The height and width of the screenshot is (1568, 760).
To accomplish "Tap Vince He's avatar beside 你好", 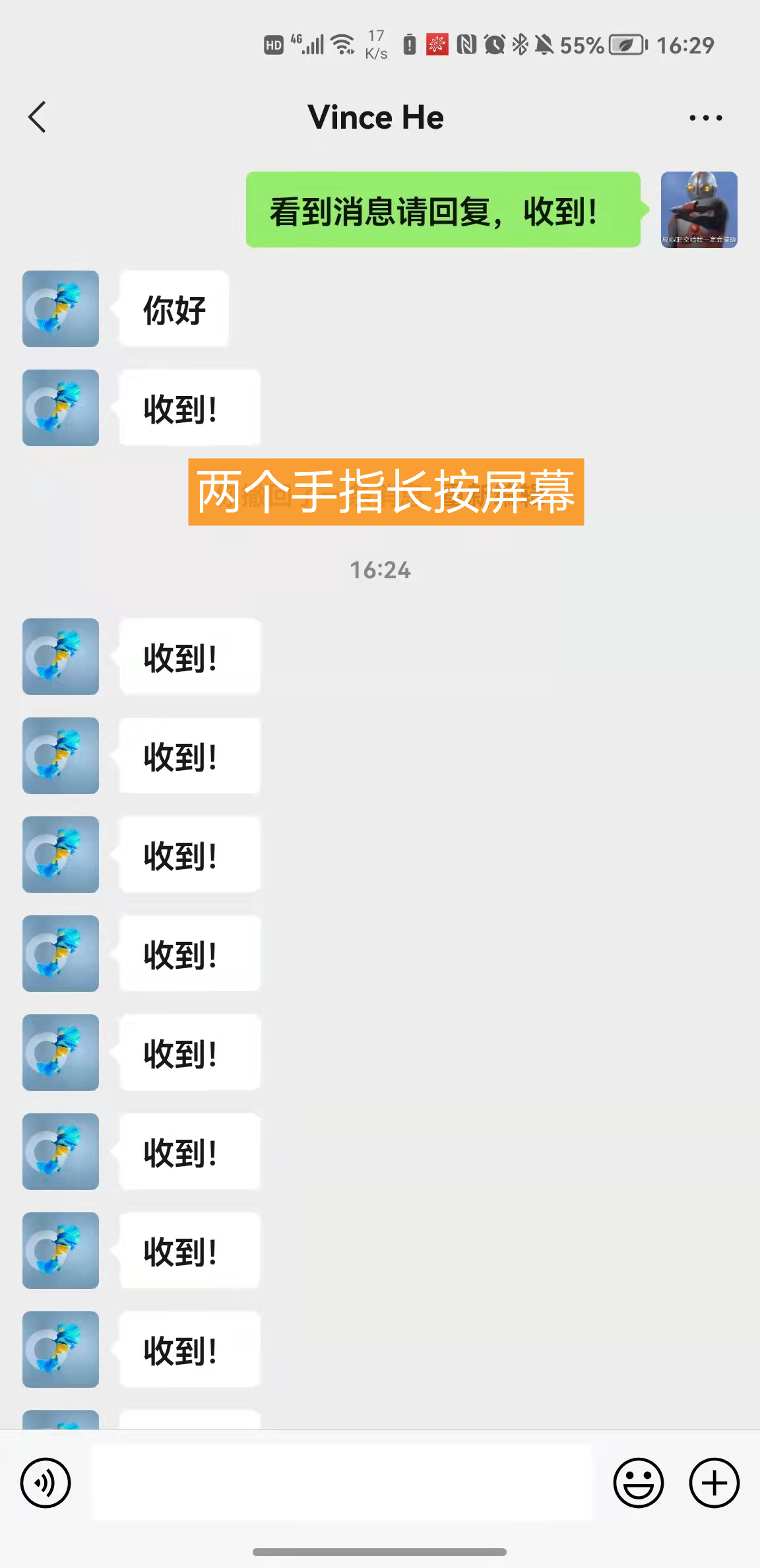I will pyautogui.click(x=60, y=309).
